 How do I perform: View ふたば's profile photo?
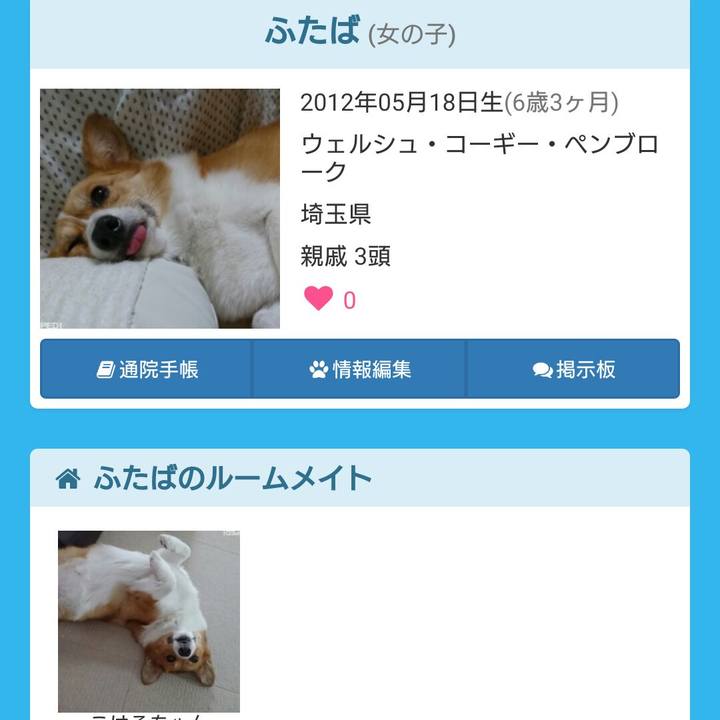point(160,208)
